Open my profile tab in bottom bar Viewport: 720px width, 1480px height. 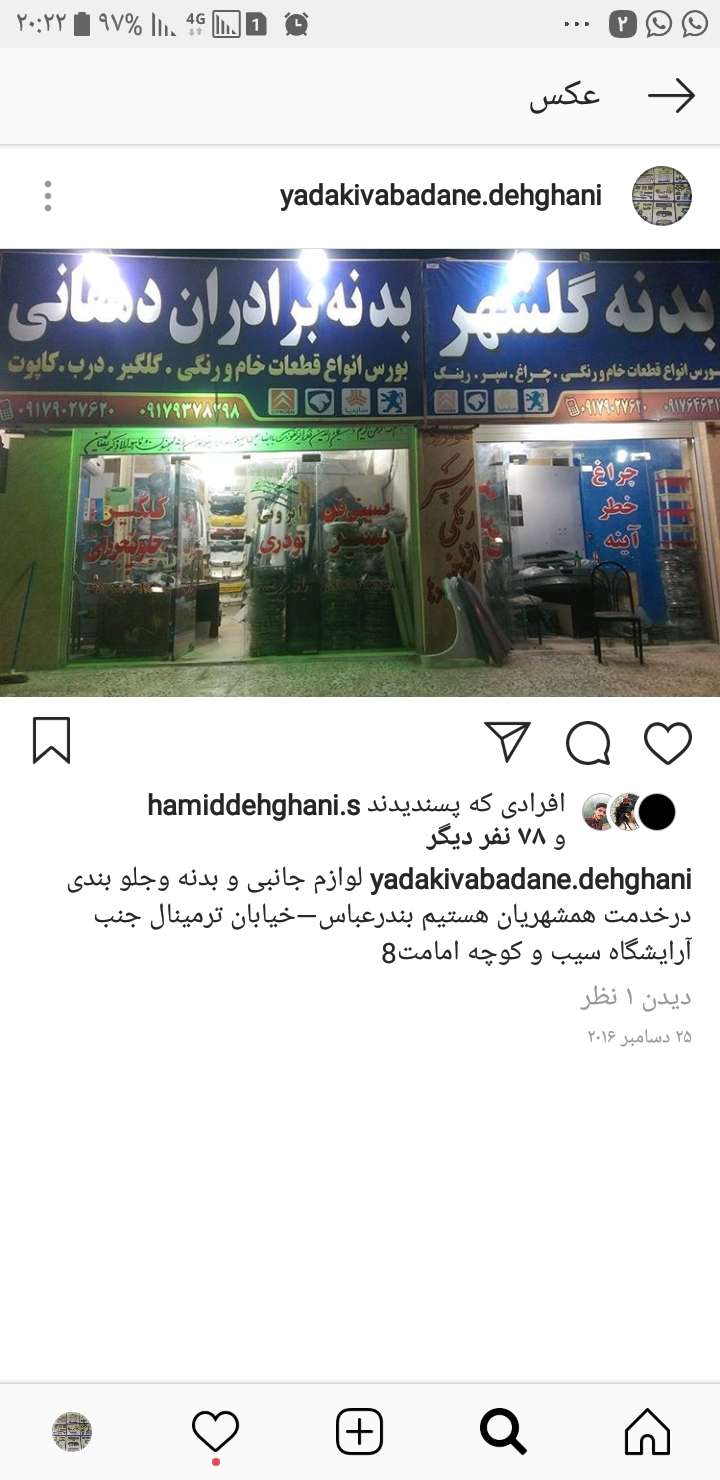click(x=72, y=1431)
